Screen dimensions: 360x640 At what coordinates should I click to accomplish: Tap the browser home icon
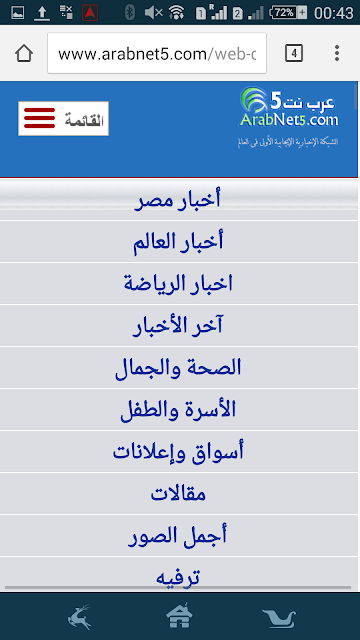point(24,53)
